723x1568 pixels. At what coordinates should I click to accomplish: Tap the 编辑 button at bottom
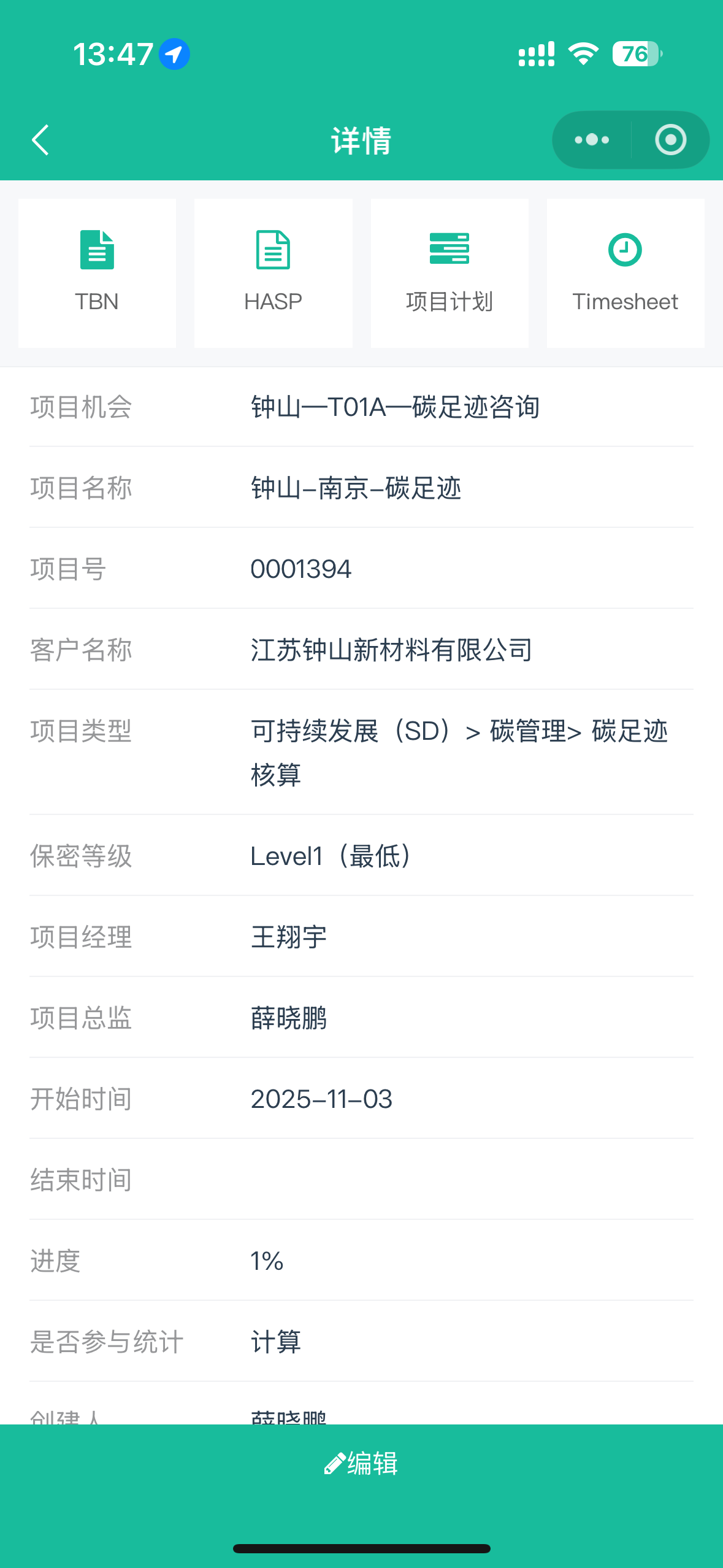pos(361,1463)
